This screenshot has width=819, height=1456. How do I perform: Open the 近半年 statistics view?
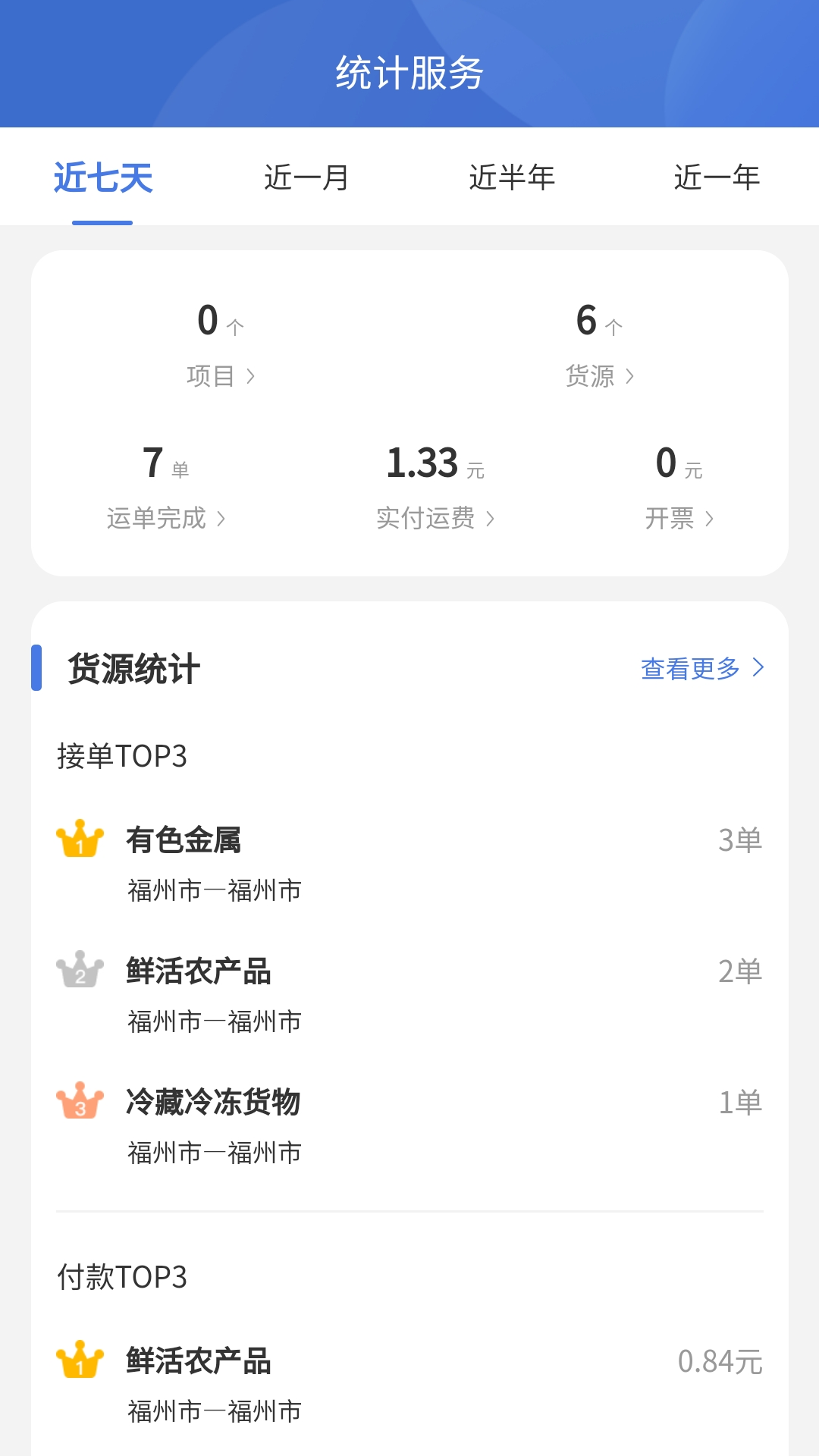click(x=512, y=177)
